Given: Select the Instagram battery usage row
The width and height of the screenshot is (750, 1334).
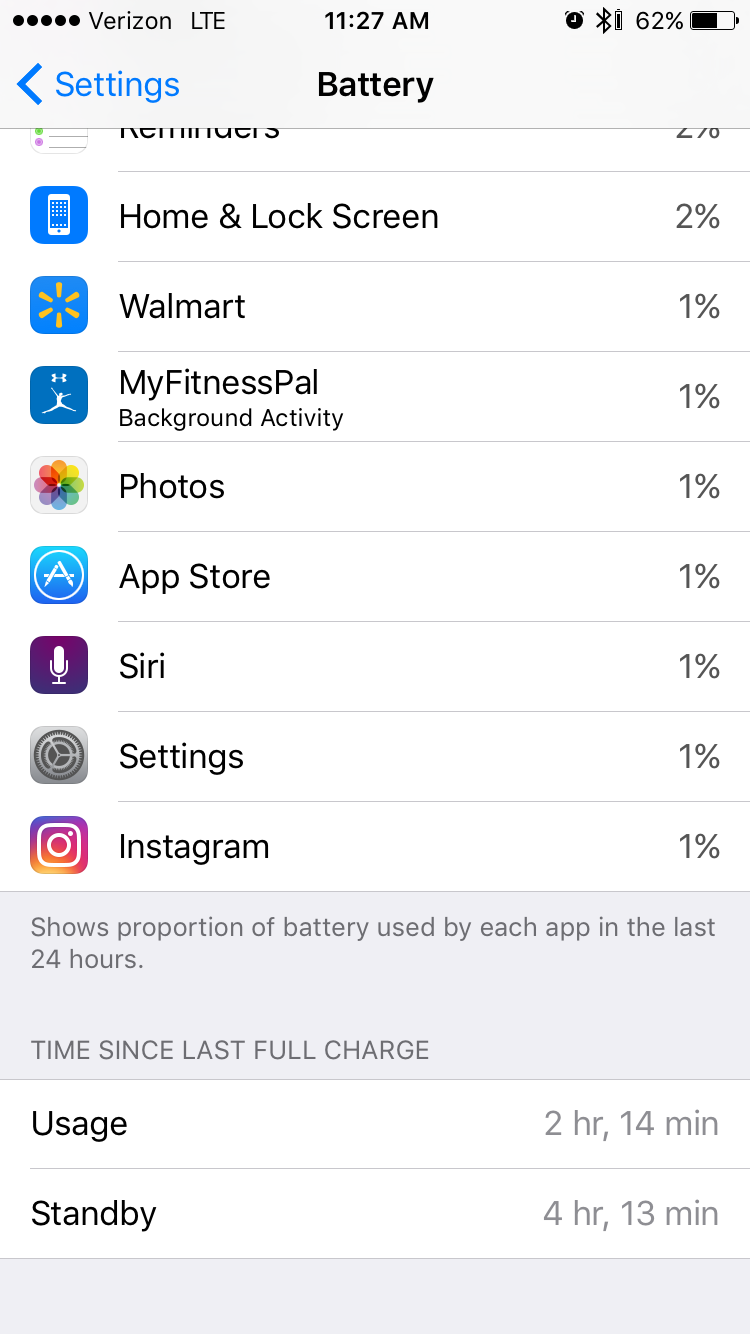Looking at the screenshot, I should click(x=375, y=847).
